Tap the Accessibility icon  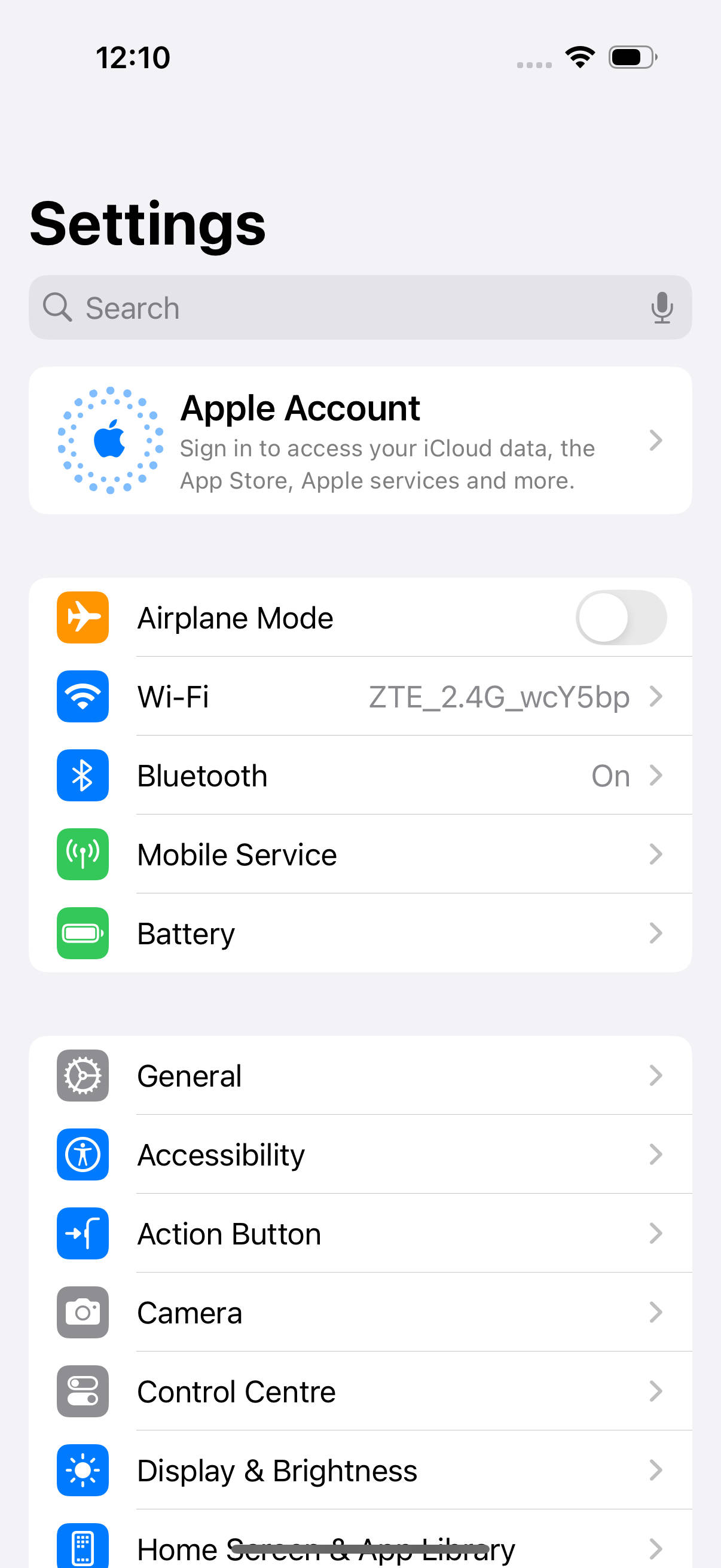tap(82, 1154)
